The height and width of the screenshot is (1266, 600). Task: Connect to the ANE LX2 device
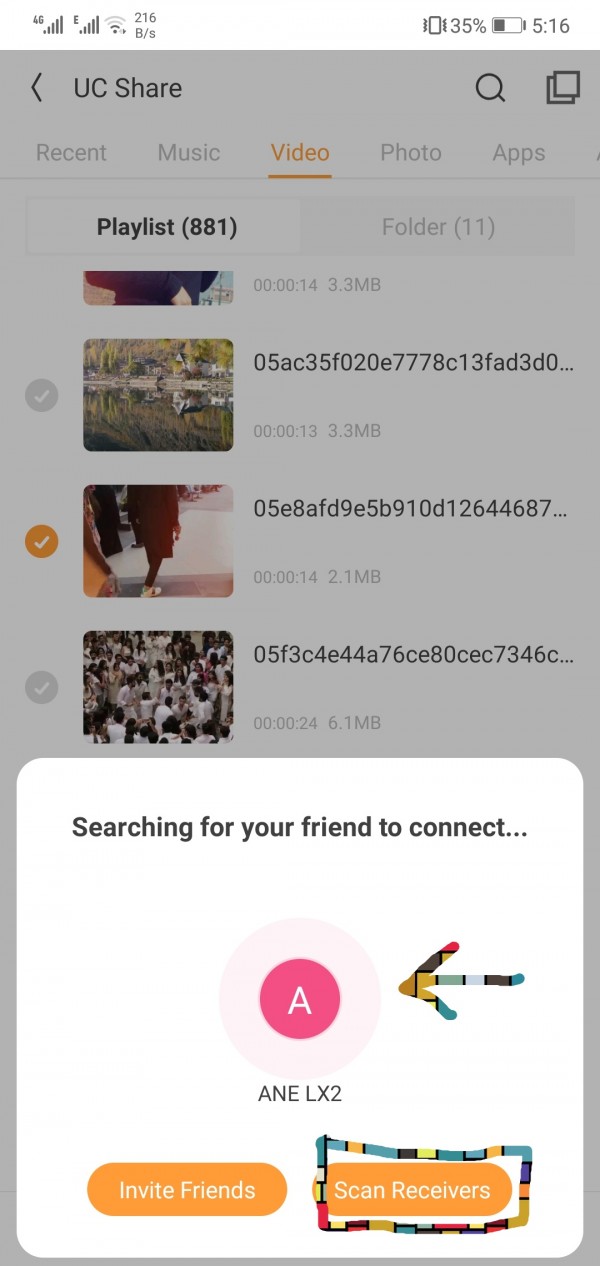pyautogui.click(x=300, y=1000)
